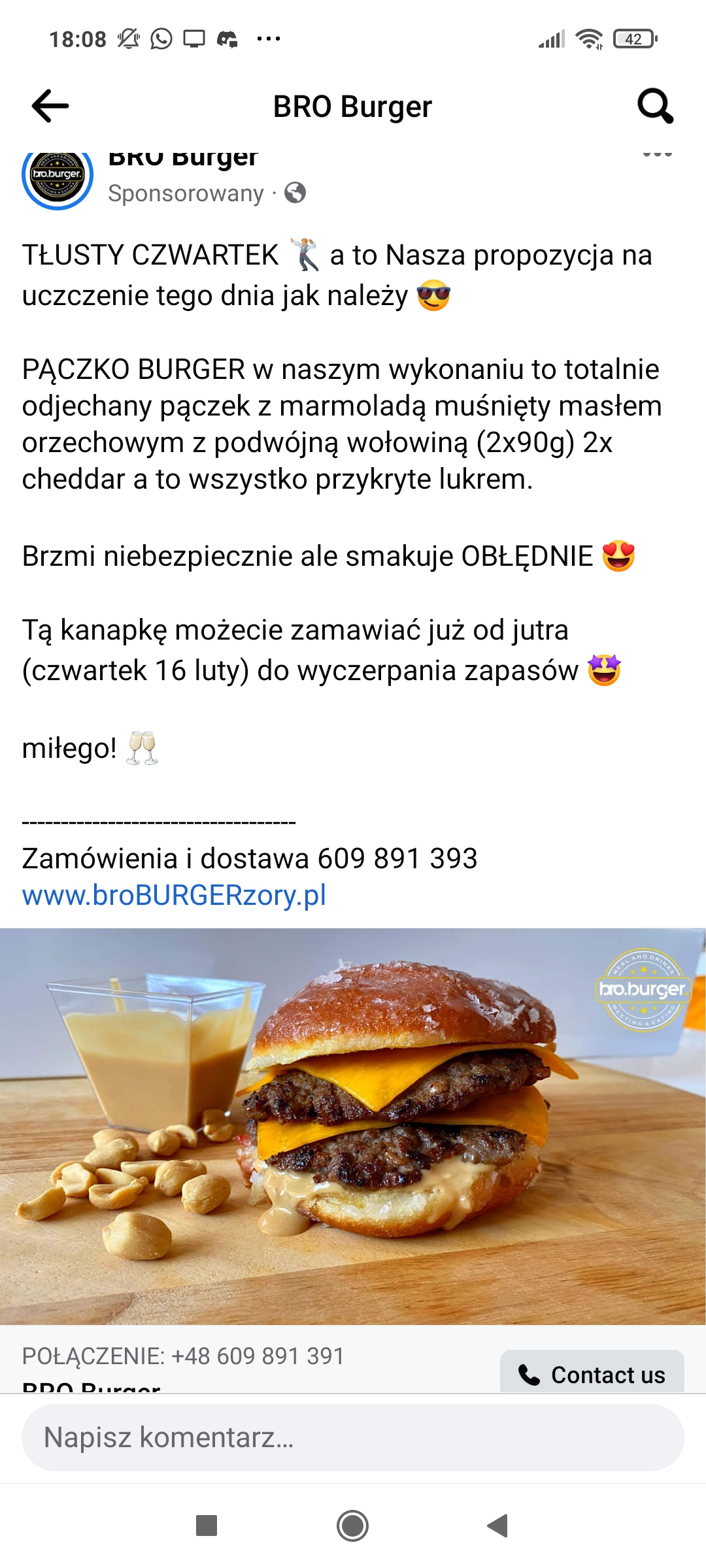706x1568 pixels.
Task: Go back using the top-left arrow
Action: pyautogui.click(x=50, y=106)
